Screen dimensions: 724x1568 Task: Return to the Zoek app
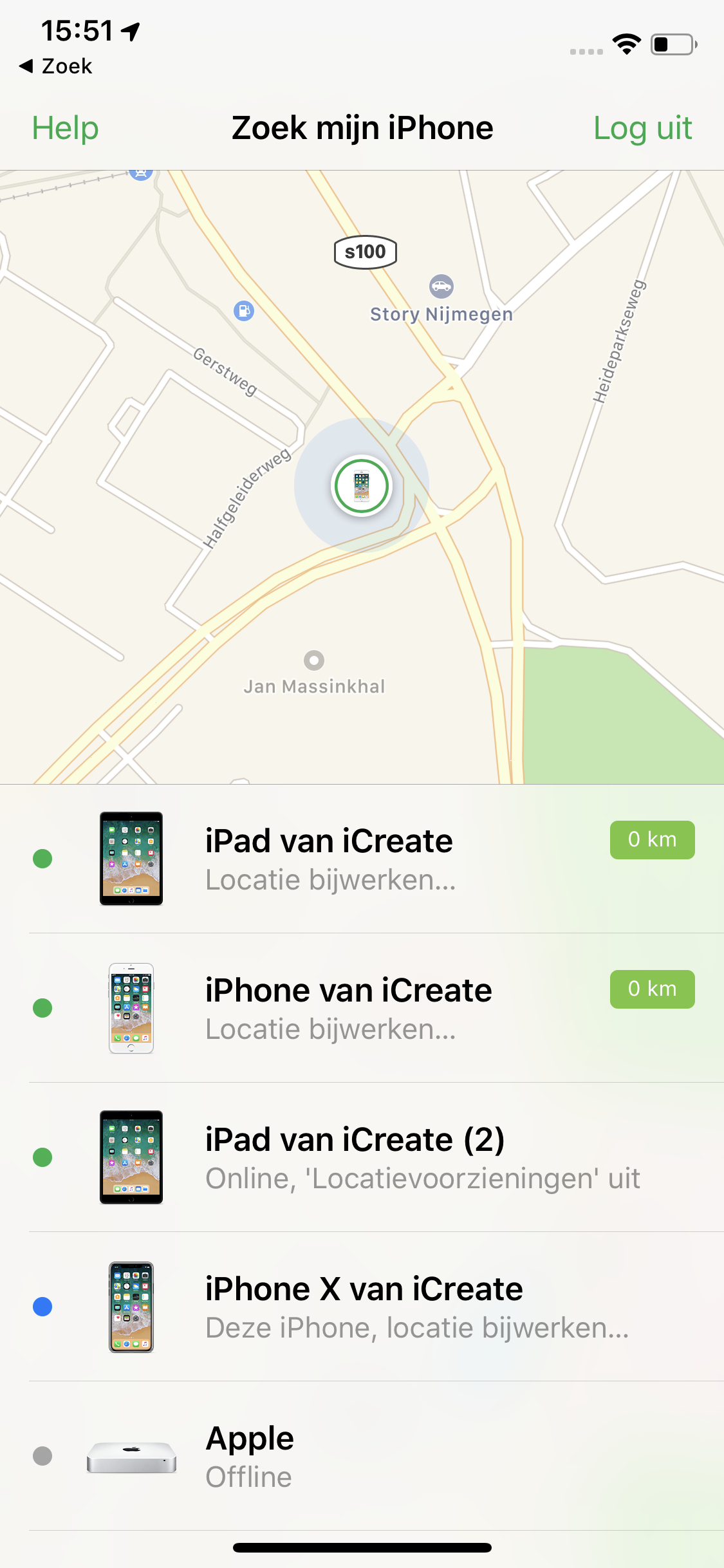[x=56, y=66]
